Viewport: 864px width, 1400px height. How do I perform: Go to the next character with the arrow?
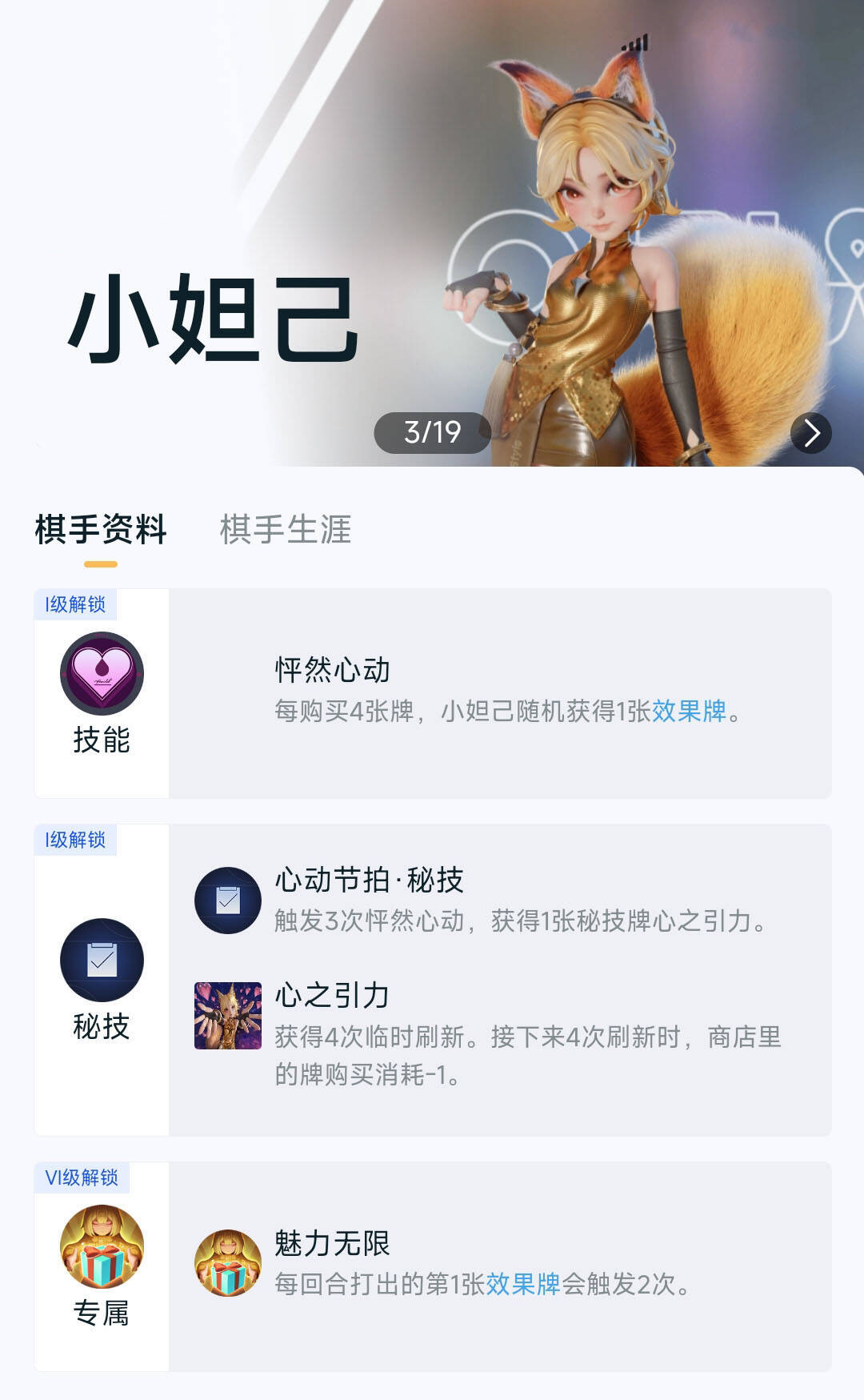click(811, 433)
